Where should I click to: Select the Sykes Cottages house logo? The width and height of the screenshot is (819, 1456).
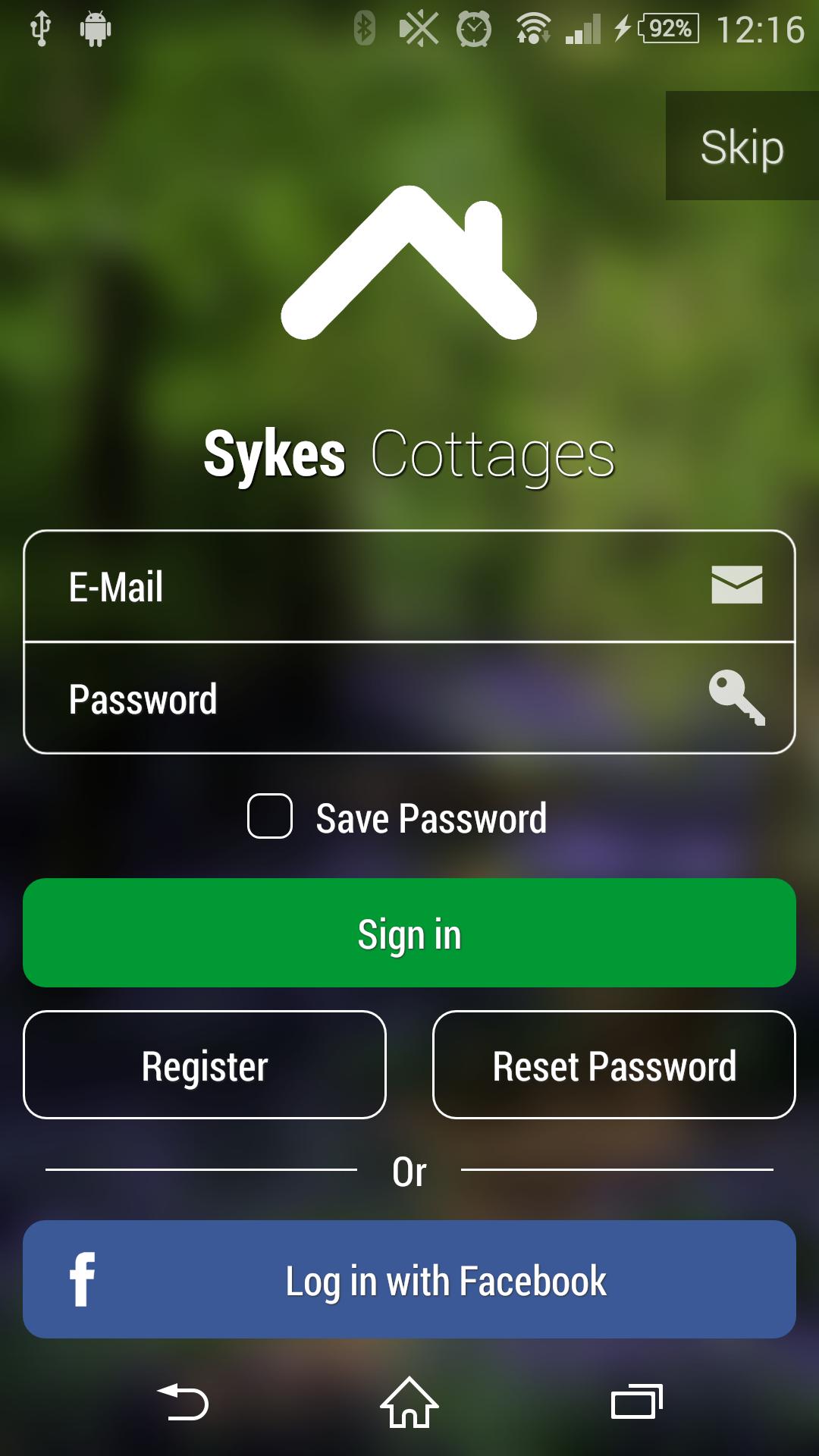[x=409, y=262]
